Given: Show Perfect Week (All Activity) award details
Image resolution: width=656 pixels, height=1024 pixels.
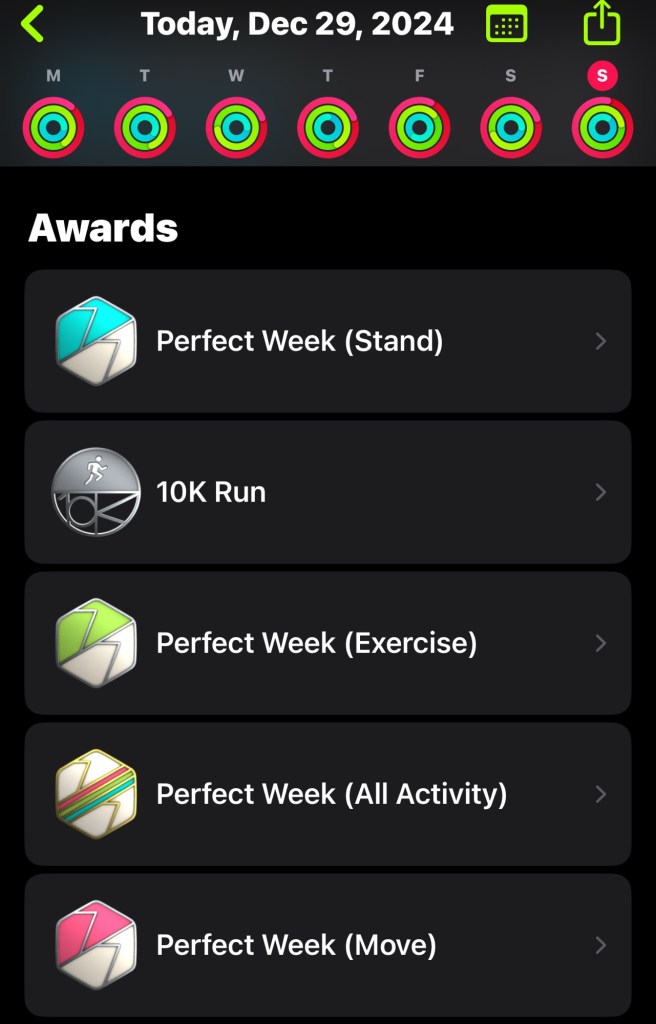Looking at the screenshot, I should [328, 794].
